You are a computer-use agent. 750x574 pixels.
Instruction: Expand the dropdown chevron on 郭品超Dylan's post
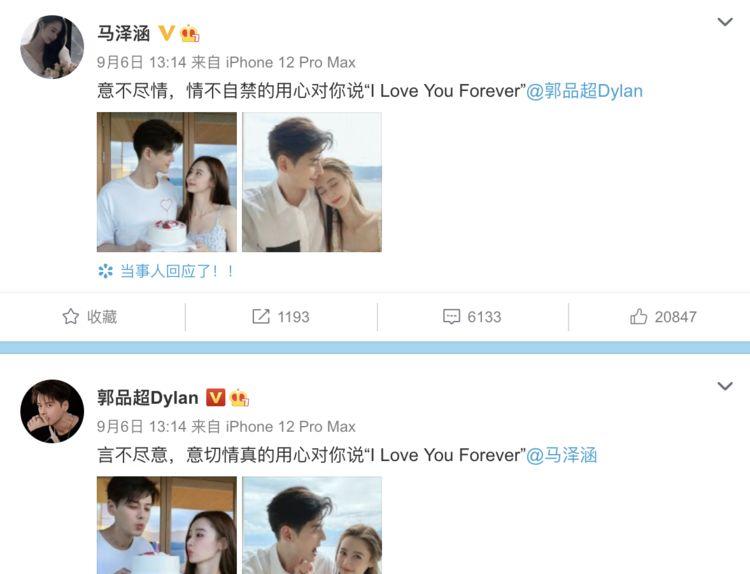point(725,386)
